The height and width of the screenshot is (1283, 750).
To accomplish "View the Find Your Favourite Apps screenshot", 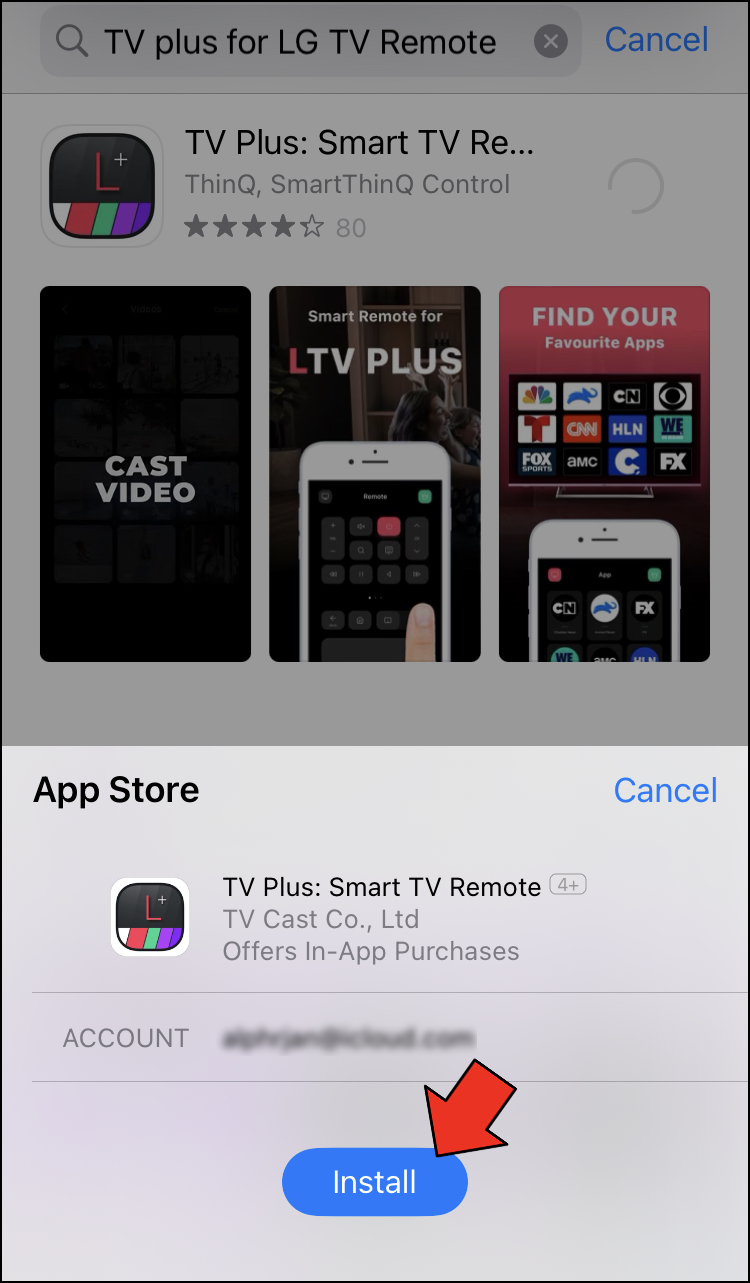I will (604, 474).
